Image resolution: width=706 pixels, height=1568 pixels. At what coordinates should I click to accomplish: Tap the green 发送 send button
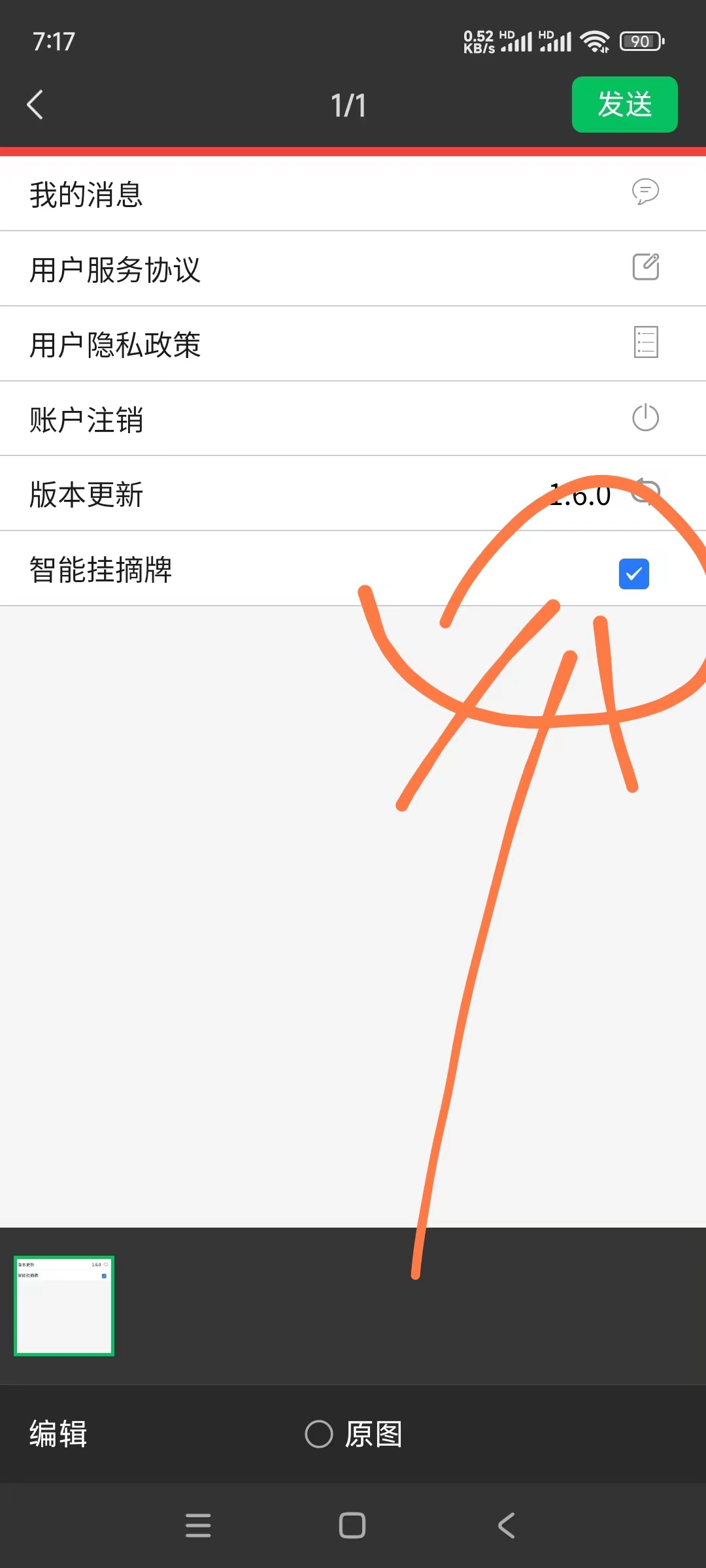[624, 105]
